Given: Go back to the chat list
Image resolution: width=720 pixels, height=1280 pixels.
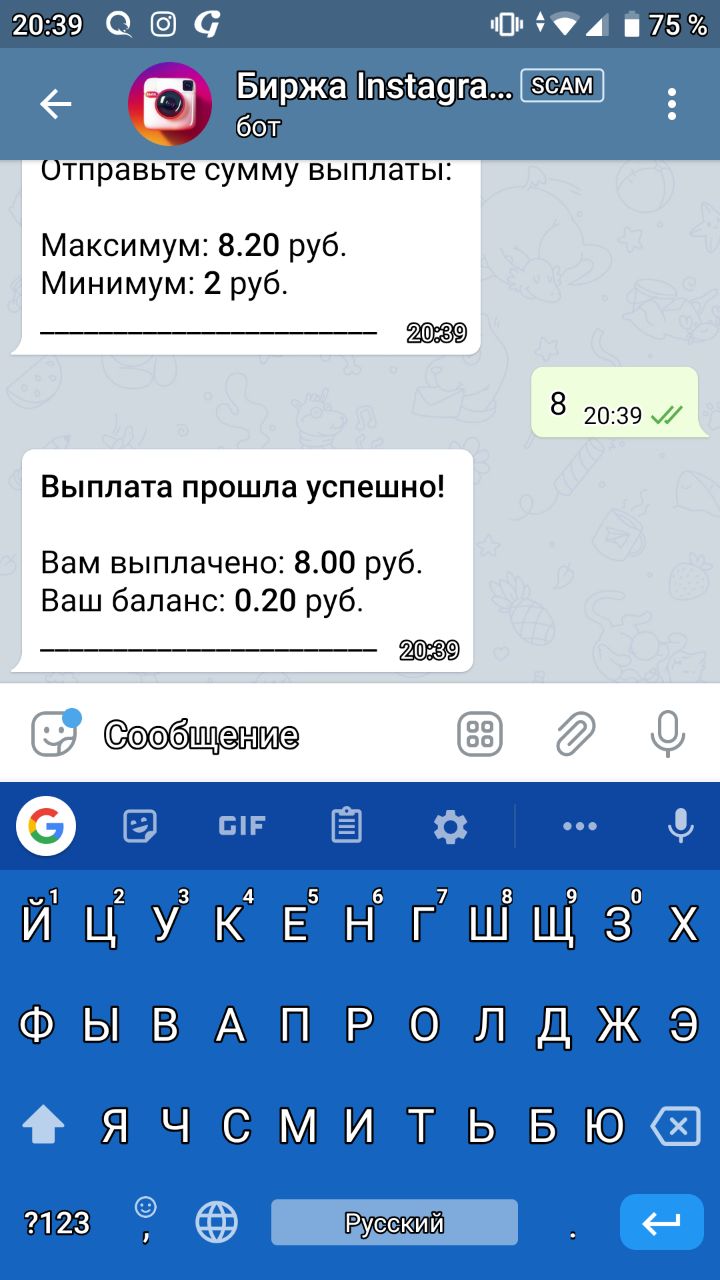Looking at the screenshot, I should [x=55, y=104].
